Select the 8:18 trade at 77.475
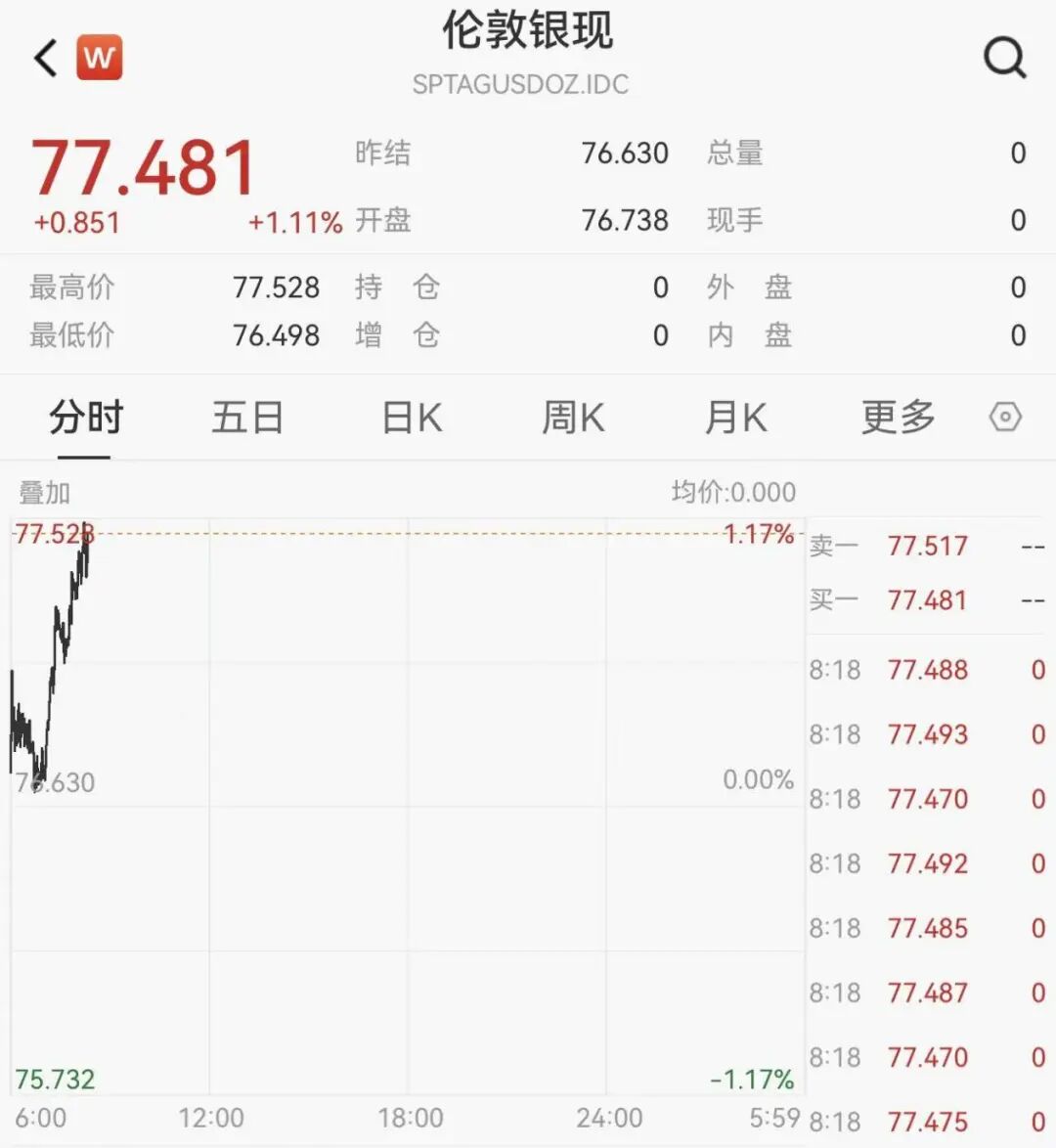 click(927, 1121)
